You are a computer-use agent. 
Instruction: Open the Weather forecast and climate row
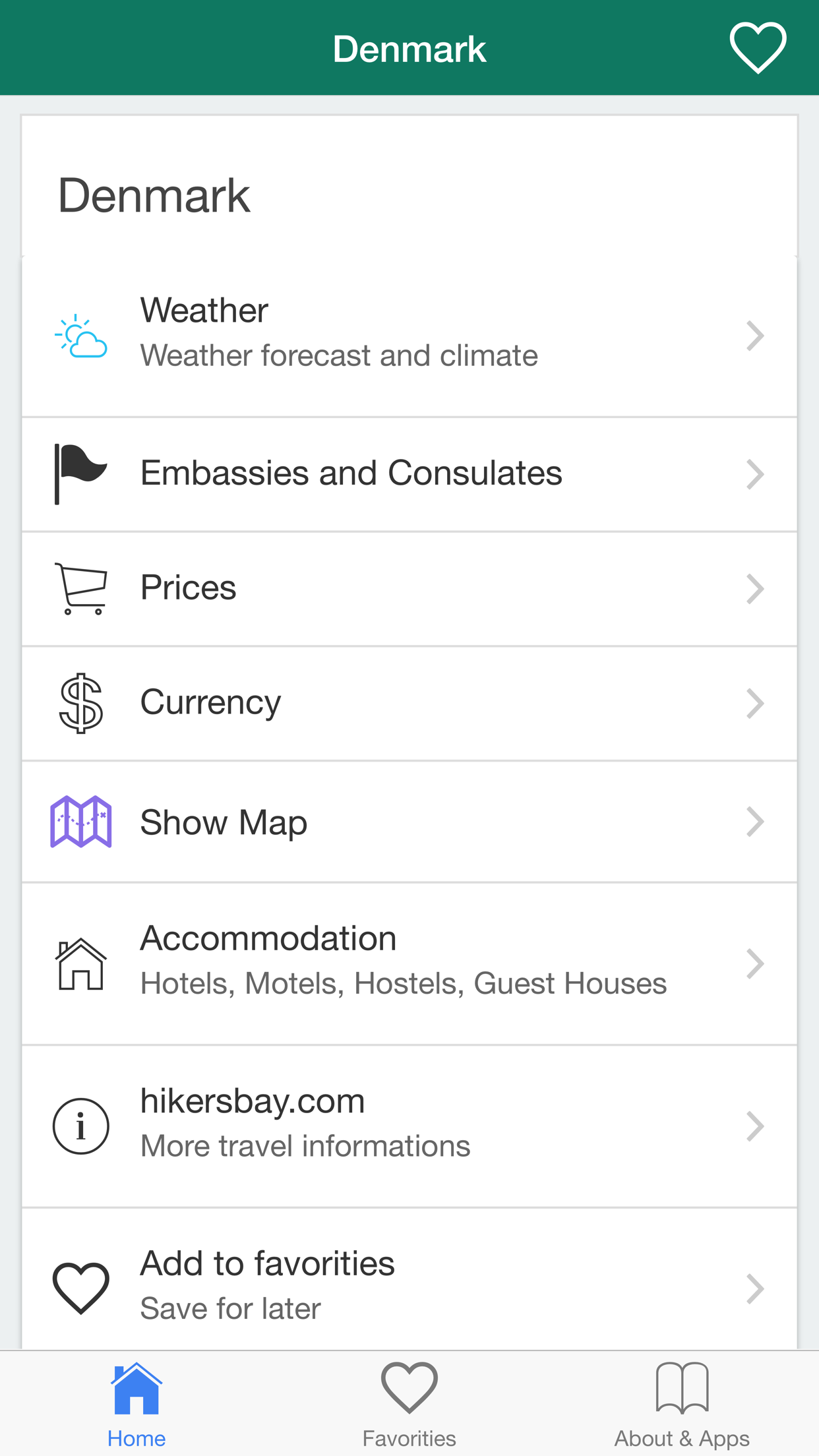pos(409,335)
